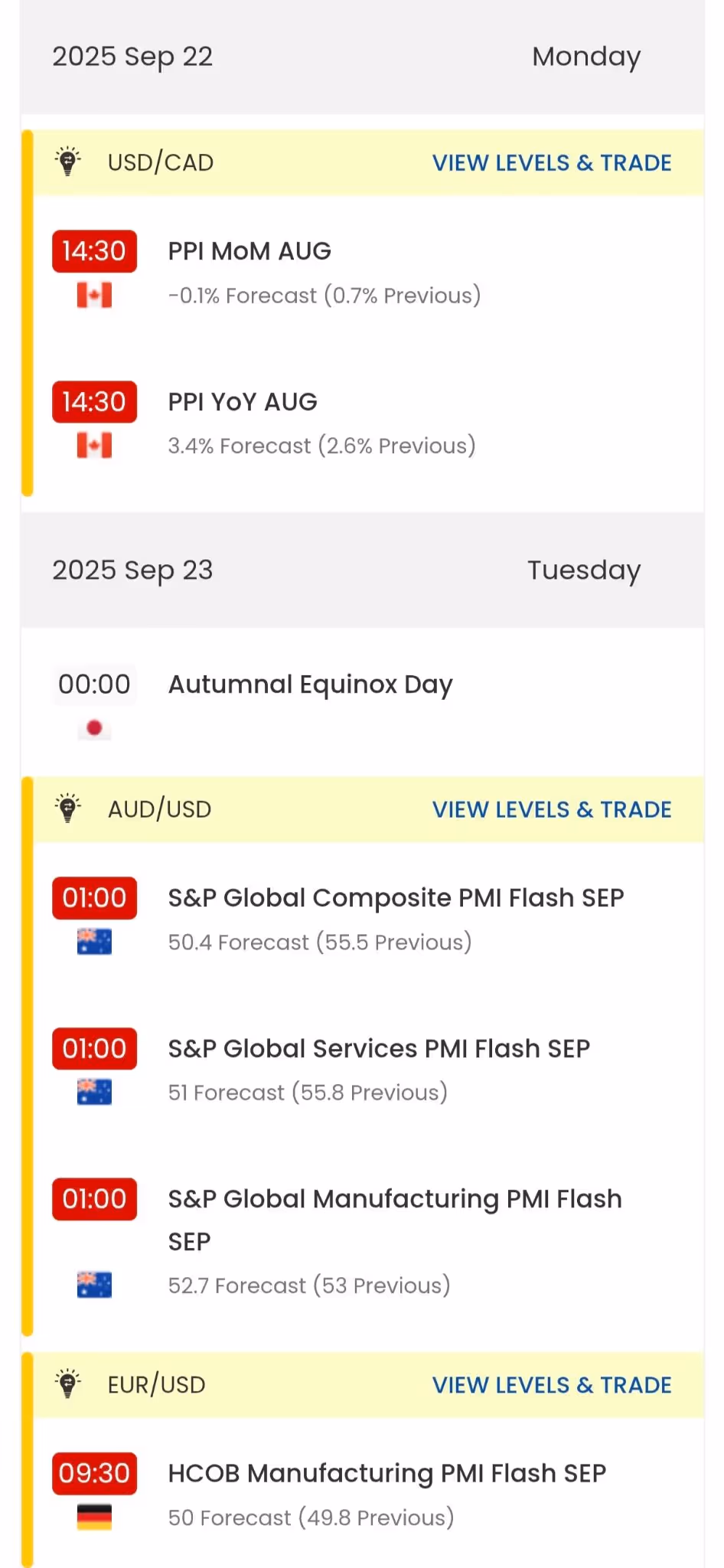724x1568 pixels.
Task: Open S&P Global Services PMI Flash SEP
Action: (379, 1049)
